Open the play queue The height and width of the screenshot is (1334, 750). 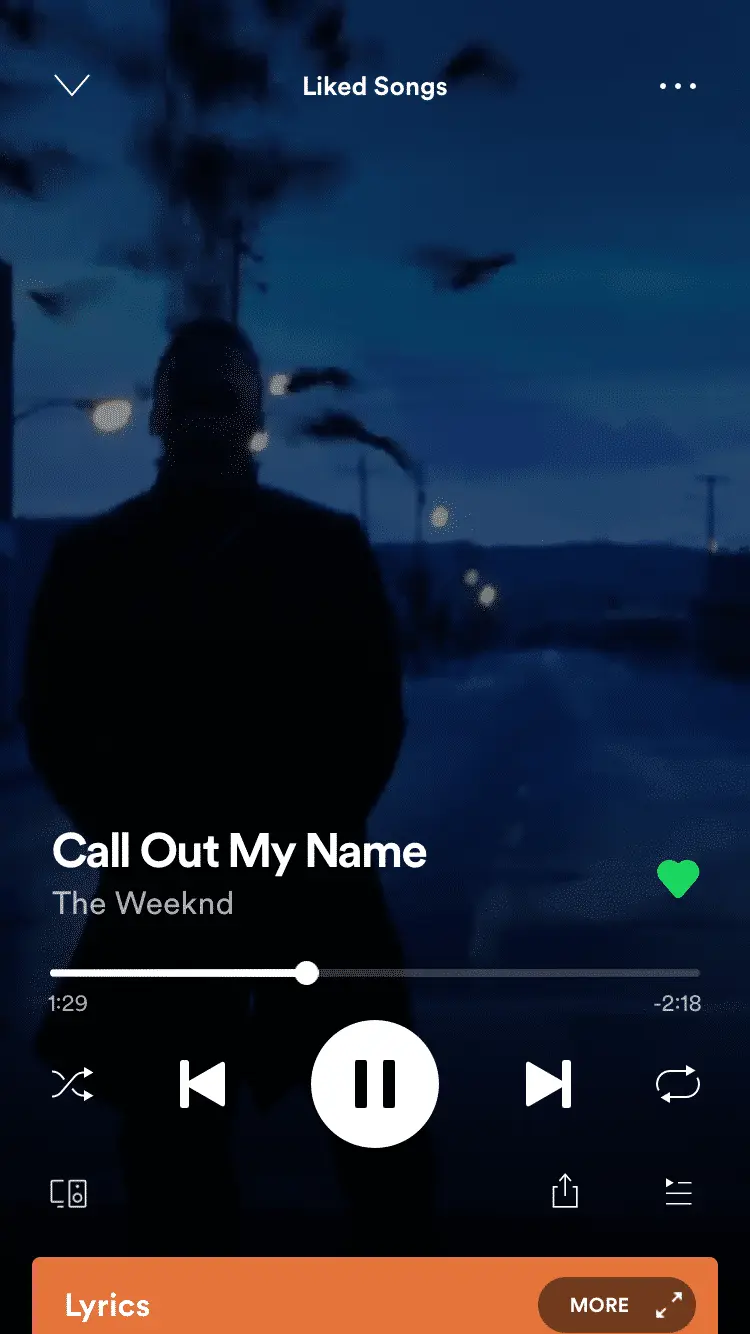678,1192
